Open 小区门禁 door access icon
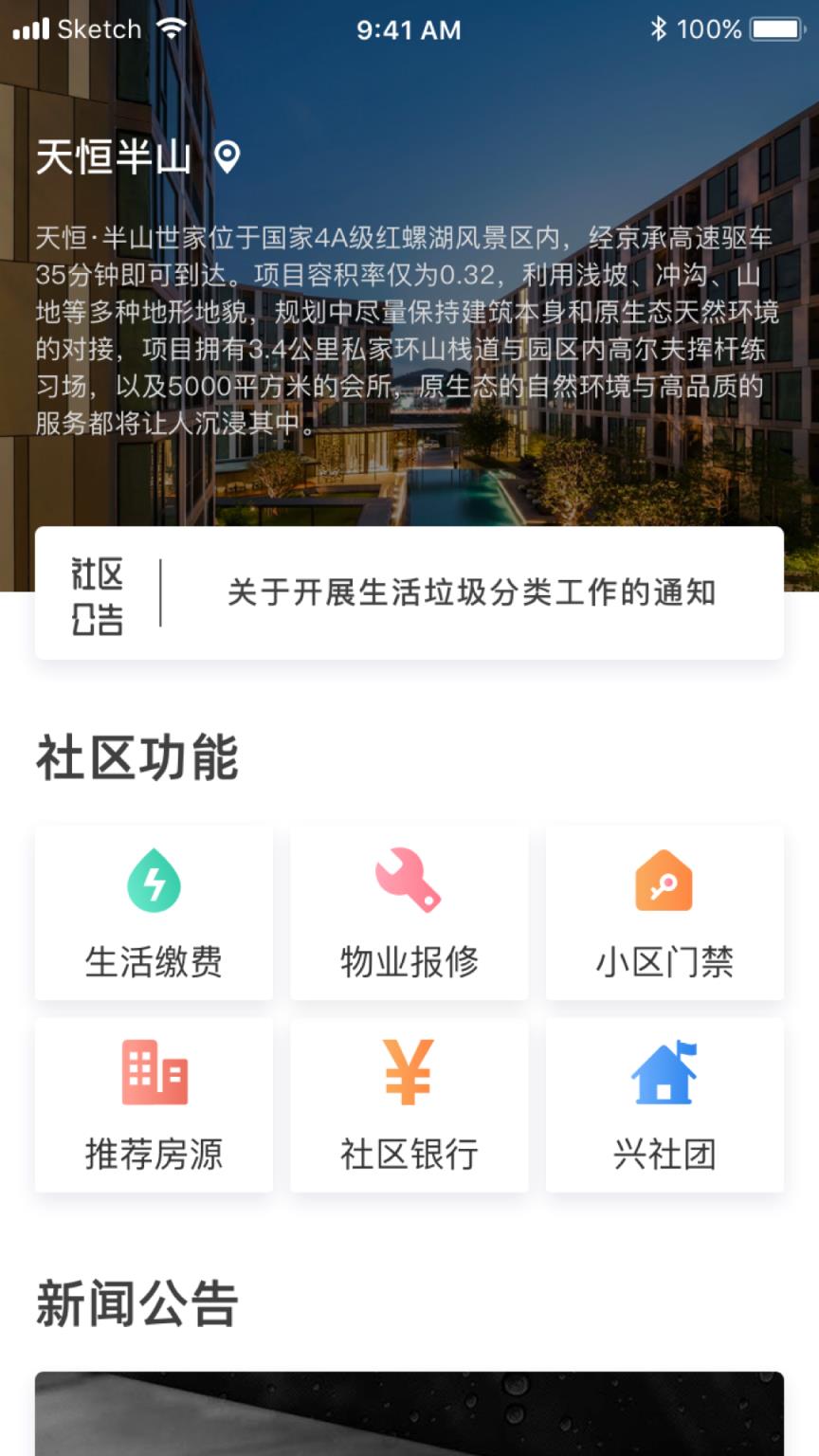 point(664,882)
